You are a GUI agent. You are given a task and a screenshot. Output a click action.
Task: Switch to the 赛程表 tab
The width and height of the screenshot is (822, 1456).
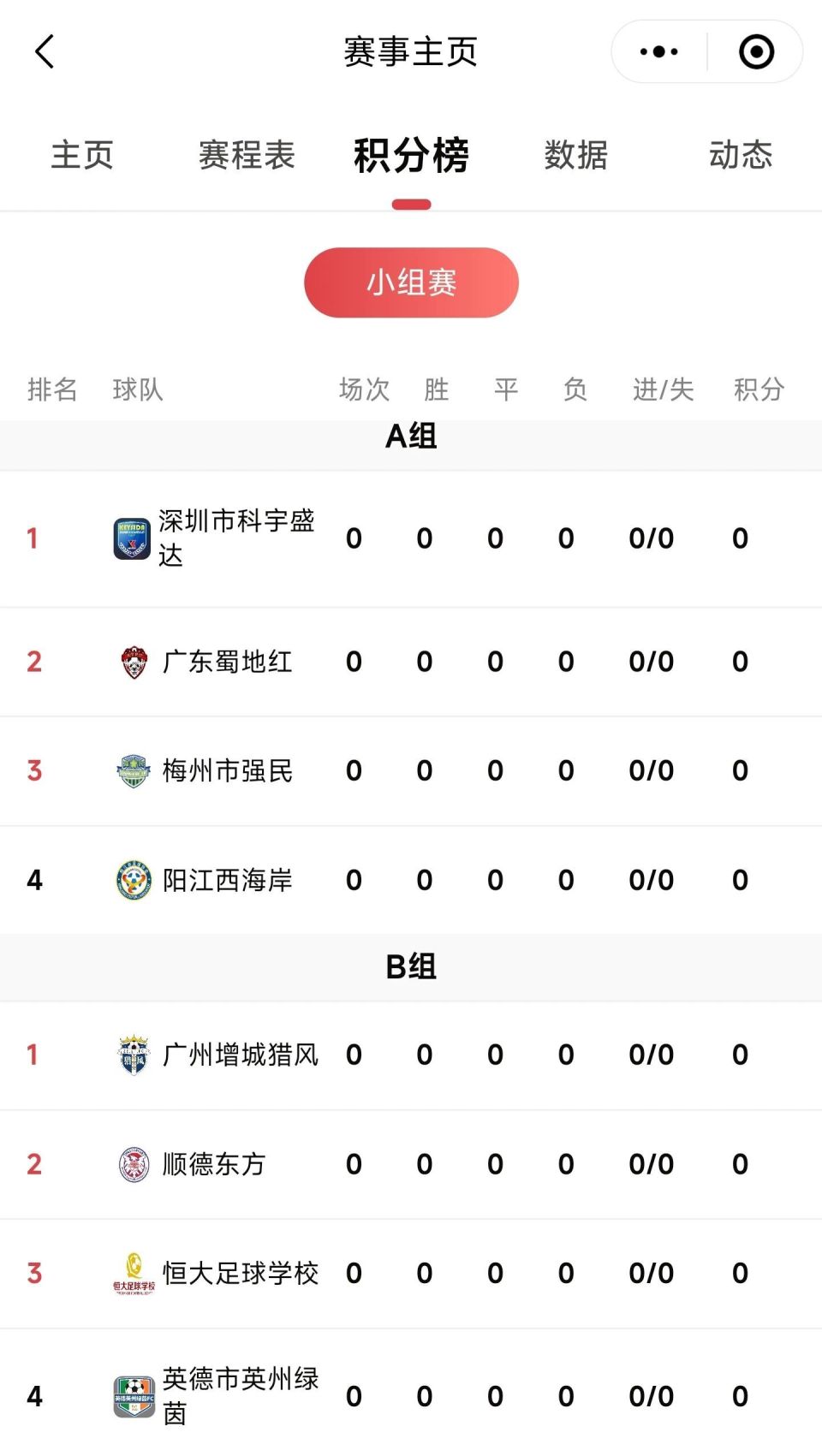247,155
